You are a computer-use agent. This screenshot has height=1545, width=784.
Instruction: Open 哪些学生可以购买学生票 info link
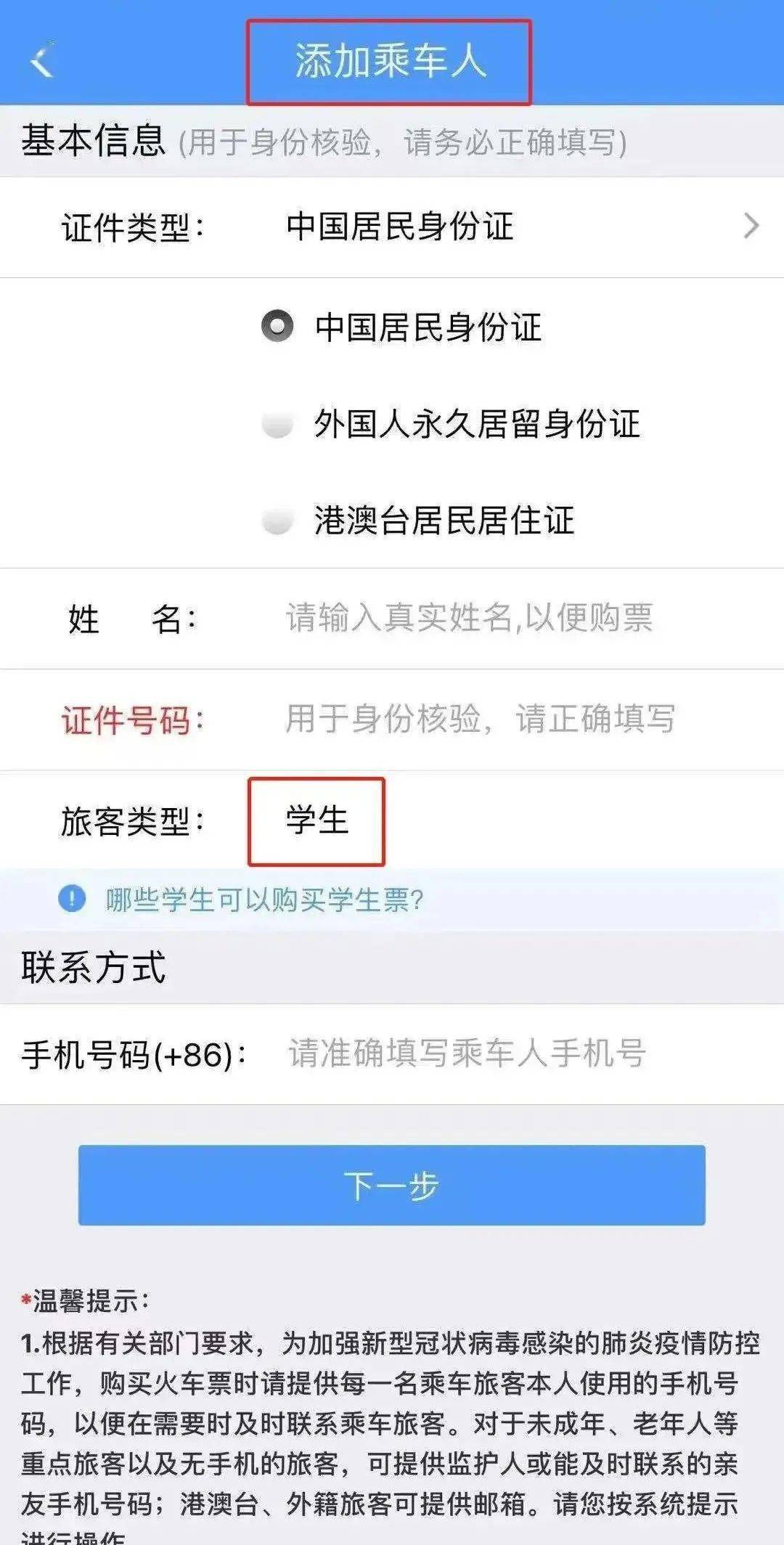pyautogui.click(x=264, y=900)
